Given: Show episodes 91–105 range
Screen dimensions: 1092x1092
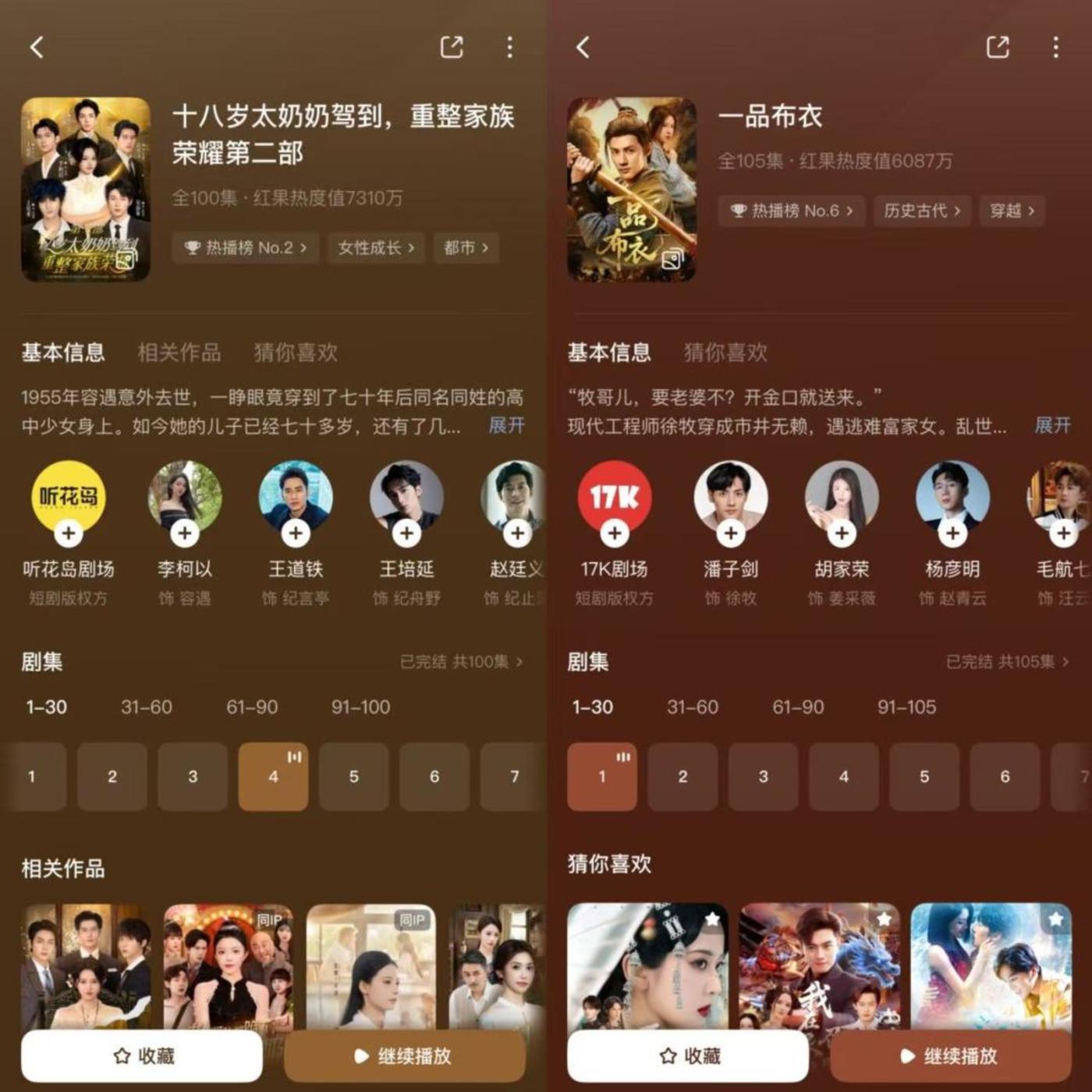Looking at the screenshot, I should [x=906, y=707].
